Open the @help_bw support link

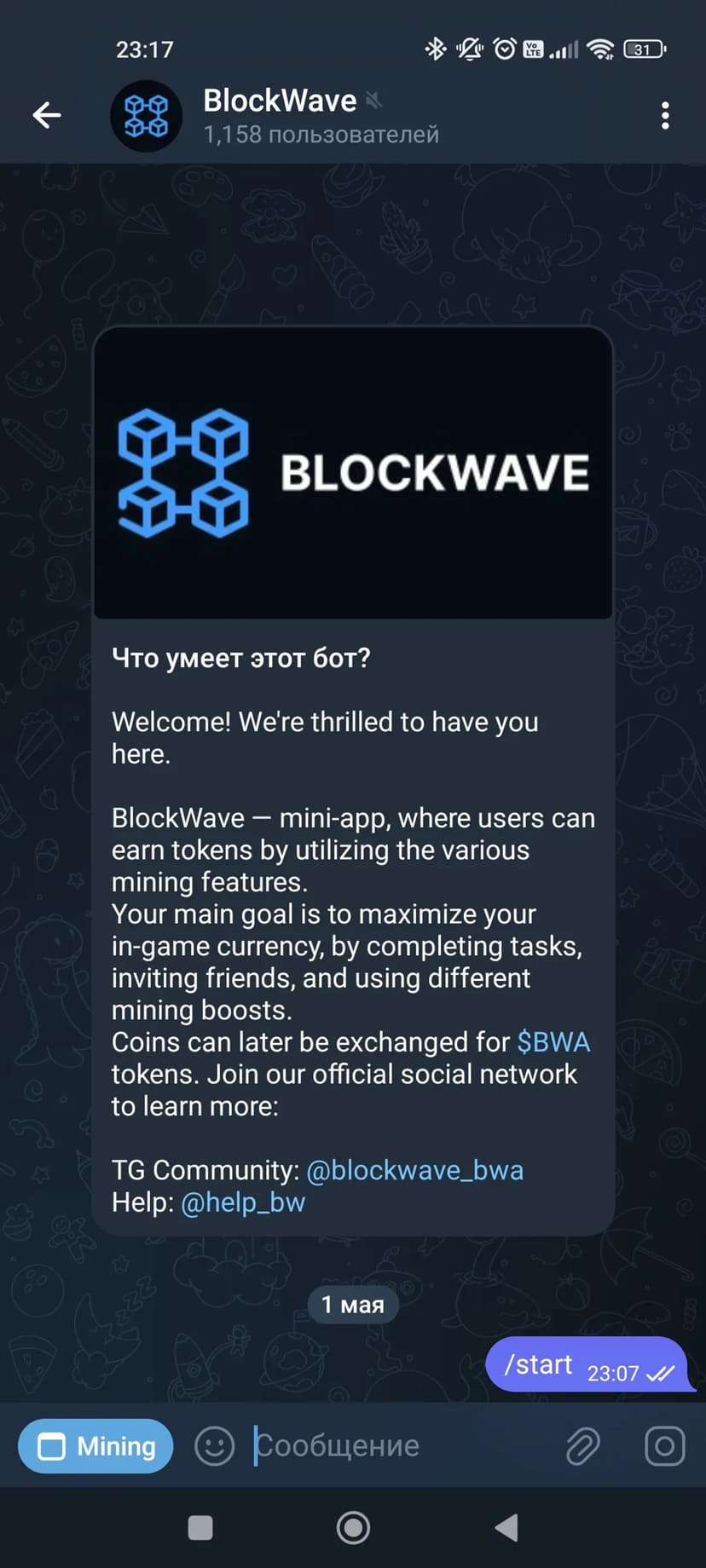pyautogui.click(x=243, y=1202)
